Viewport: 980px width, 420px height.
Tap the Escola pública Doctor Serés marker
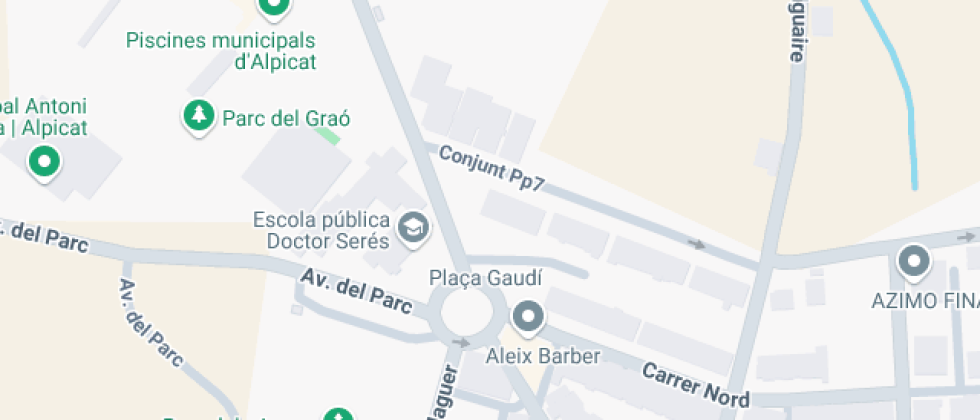click(x=411, y=228)
